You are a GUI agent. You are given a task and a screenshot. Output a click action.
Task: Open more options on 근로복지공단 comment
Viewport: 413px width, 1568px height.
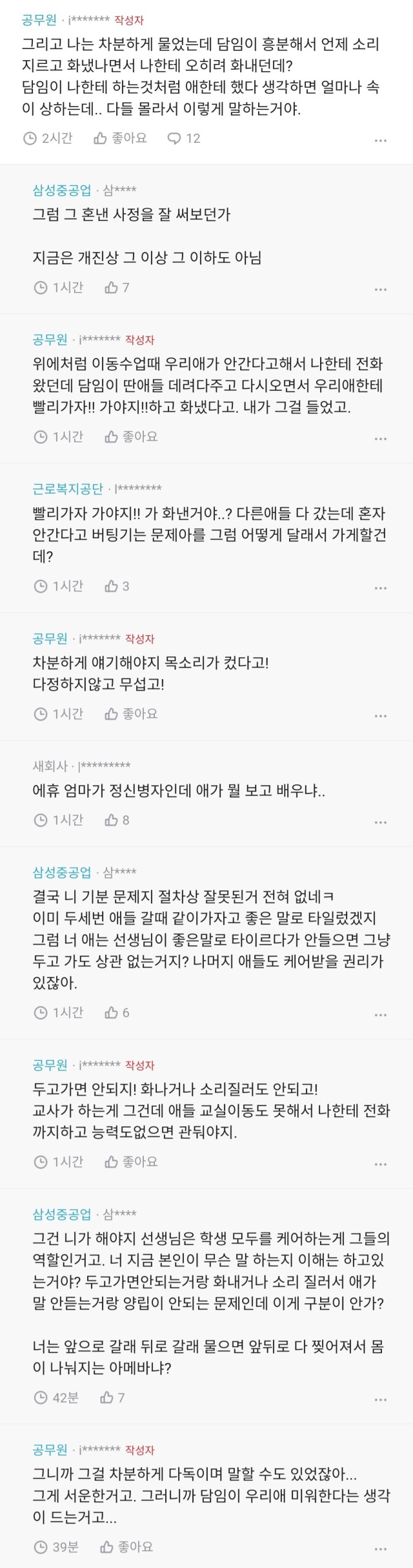point(381,588)
